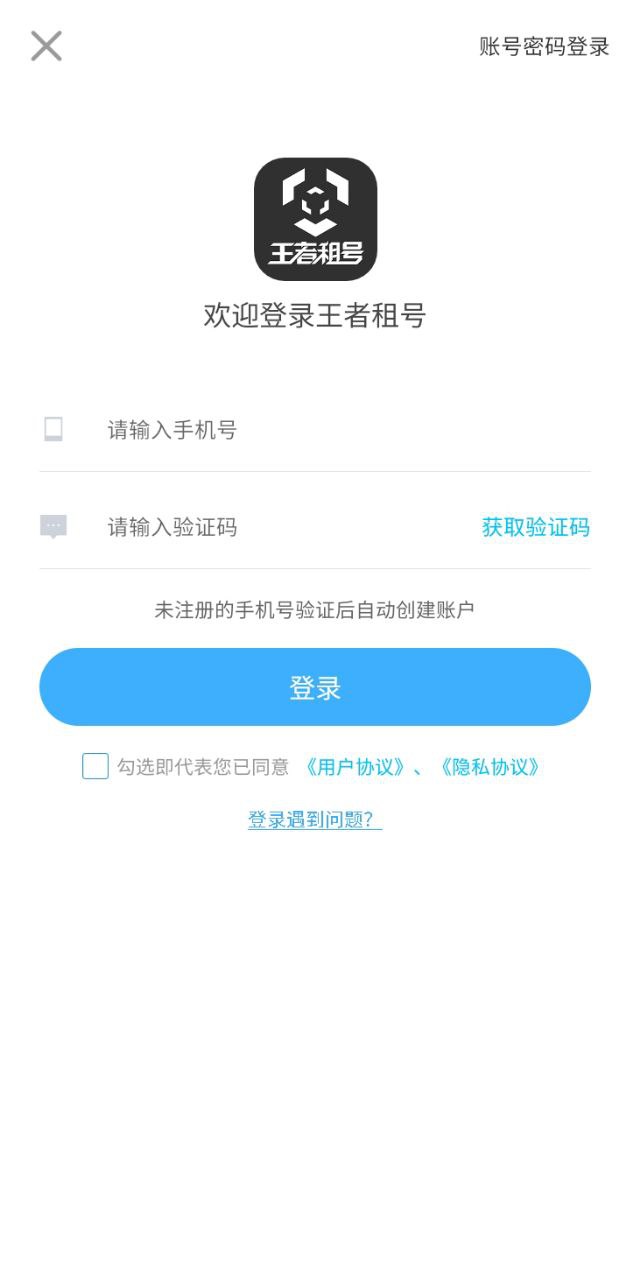The height and width of the screenshot is (1280, 630).
Task: Check the agreement consent checkbox
Action: pyautogui.click(x=95, y=767)
